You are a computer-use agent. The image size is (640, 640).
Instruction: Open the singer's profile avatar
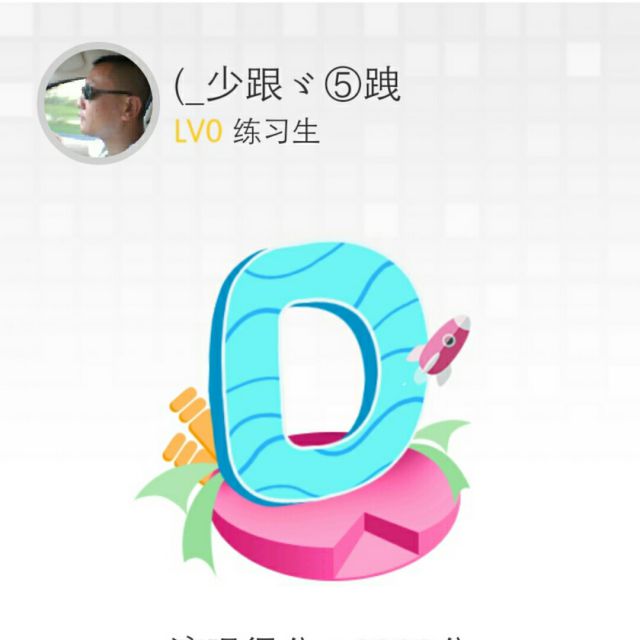click(98, 103)
